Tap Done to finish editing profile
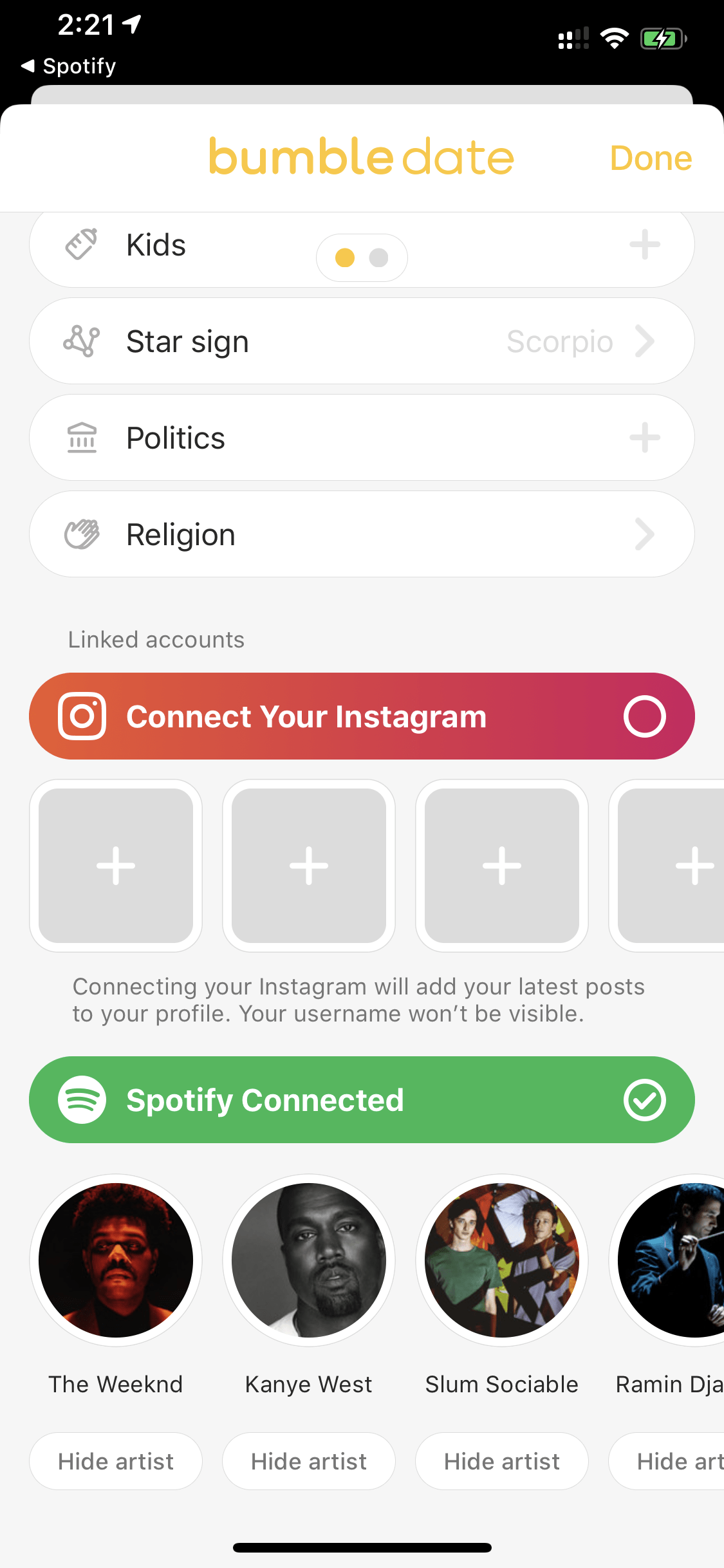The image size is (724, 1568). click(x=650, y=158)
